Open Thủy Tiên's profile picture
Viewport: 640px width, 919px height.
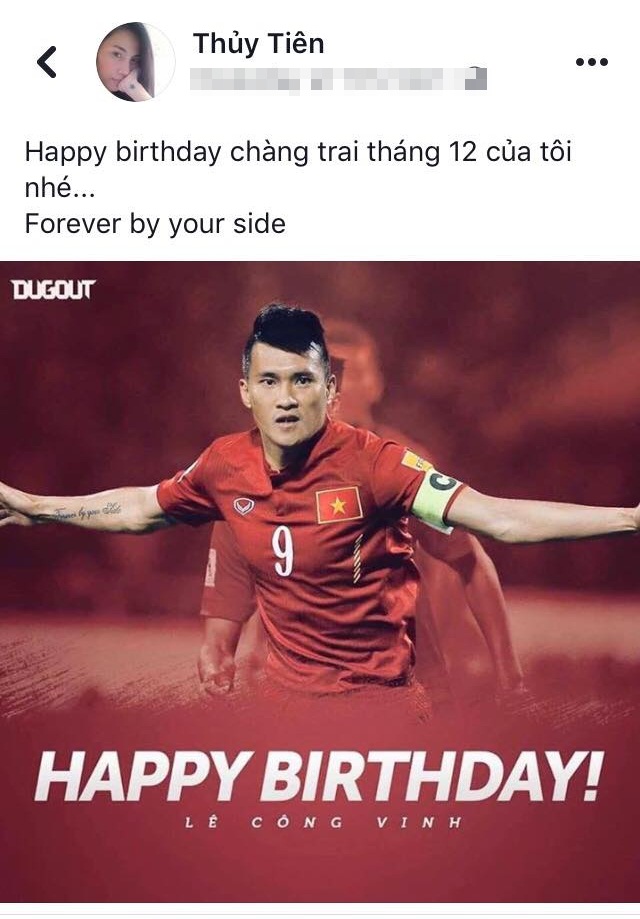pyautogui.click(x=135, y=62)
